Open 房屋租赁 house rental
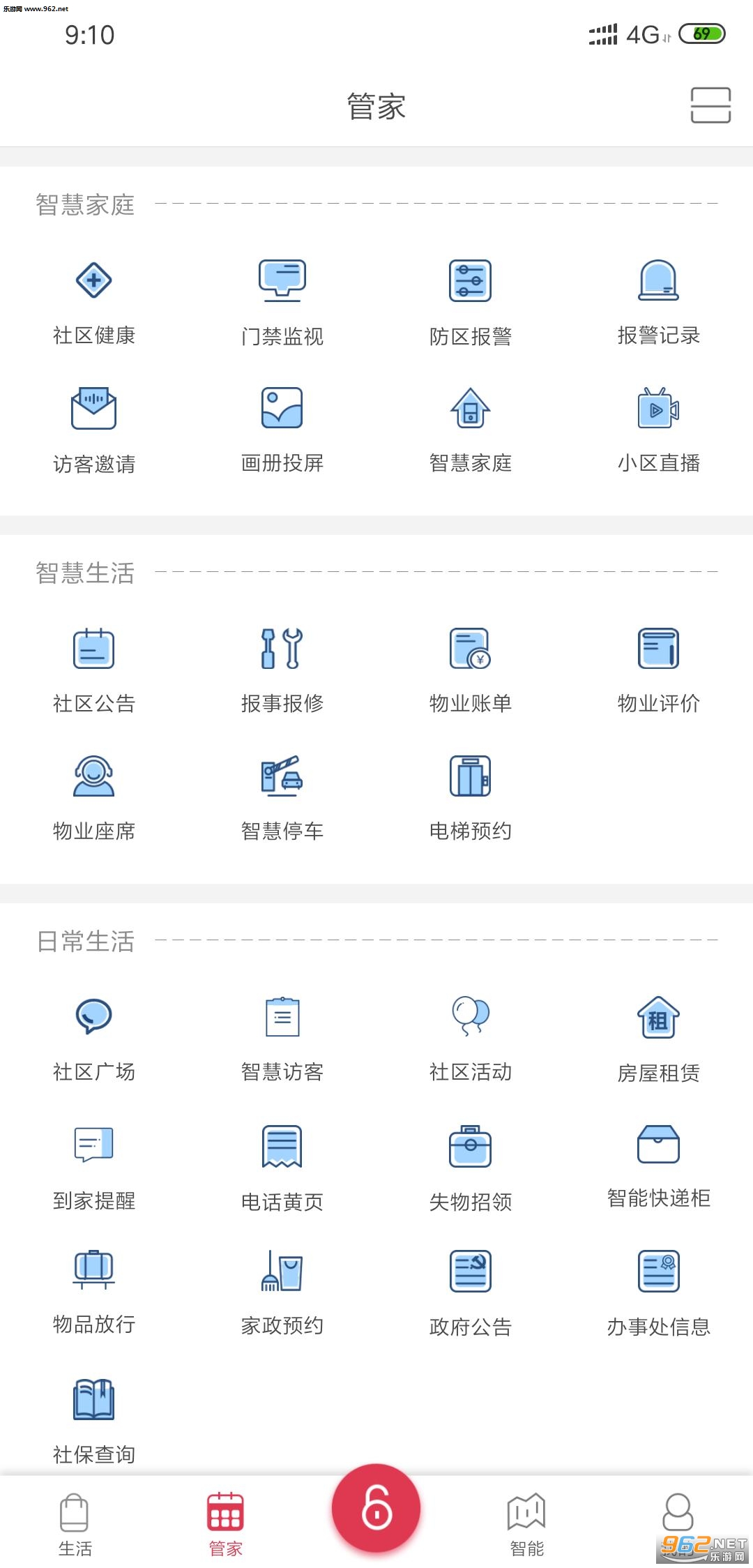This screenshot has height=1568, width=753. point(659,1039)
